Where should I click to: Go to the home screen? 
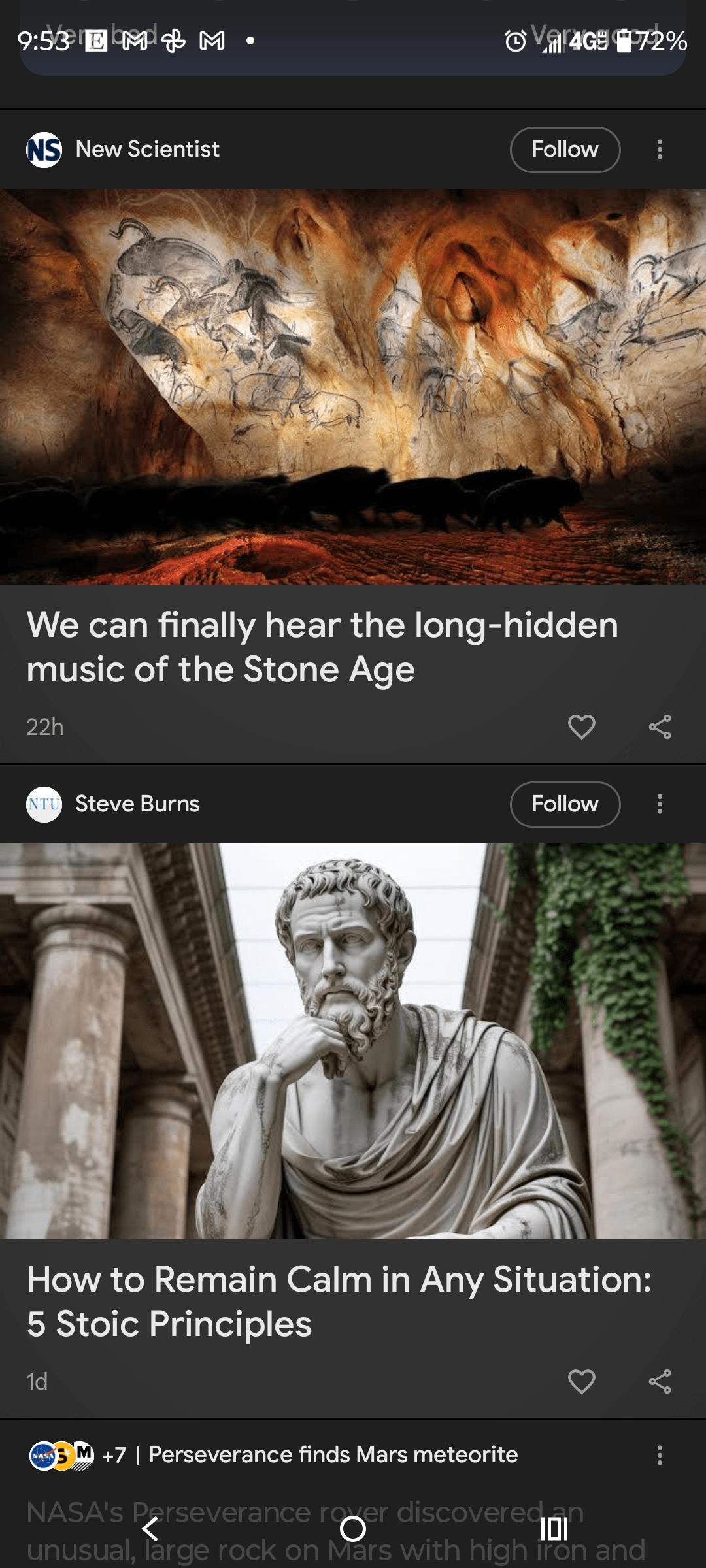tap(353, 1529)
